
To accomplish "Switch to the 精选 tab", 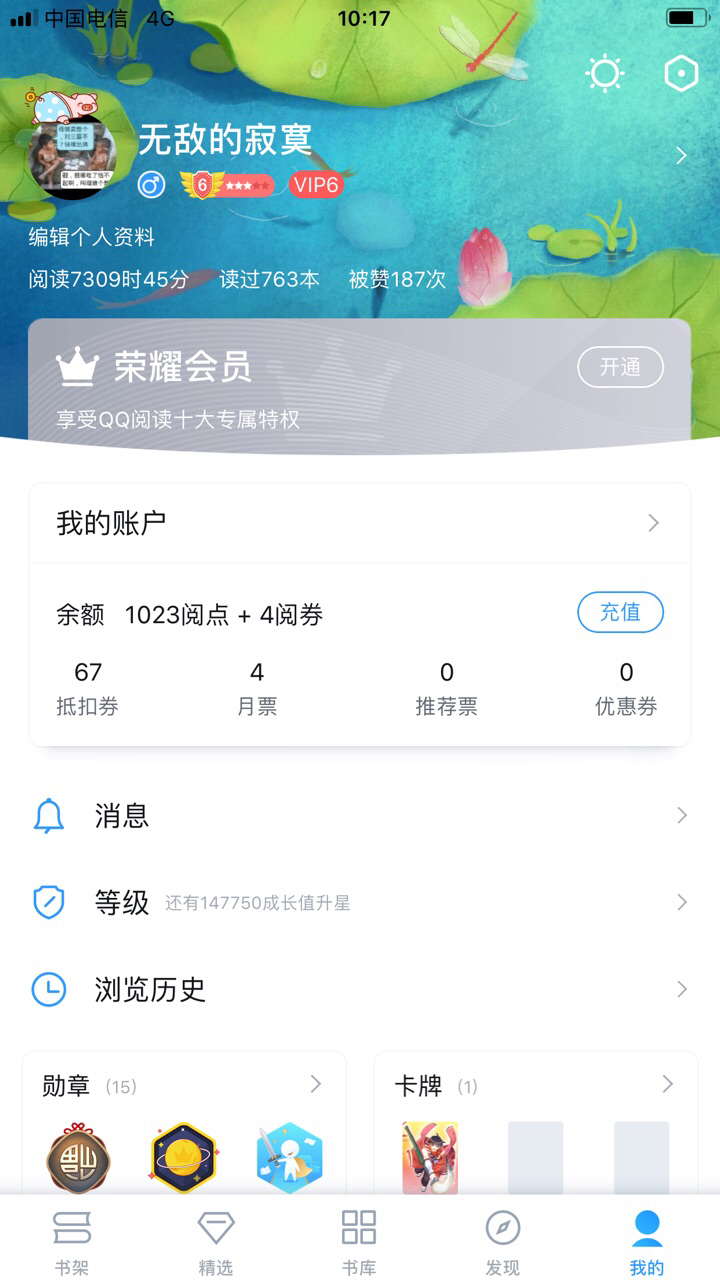I will (216, 1241).
